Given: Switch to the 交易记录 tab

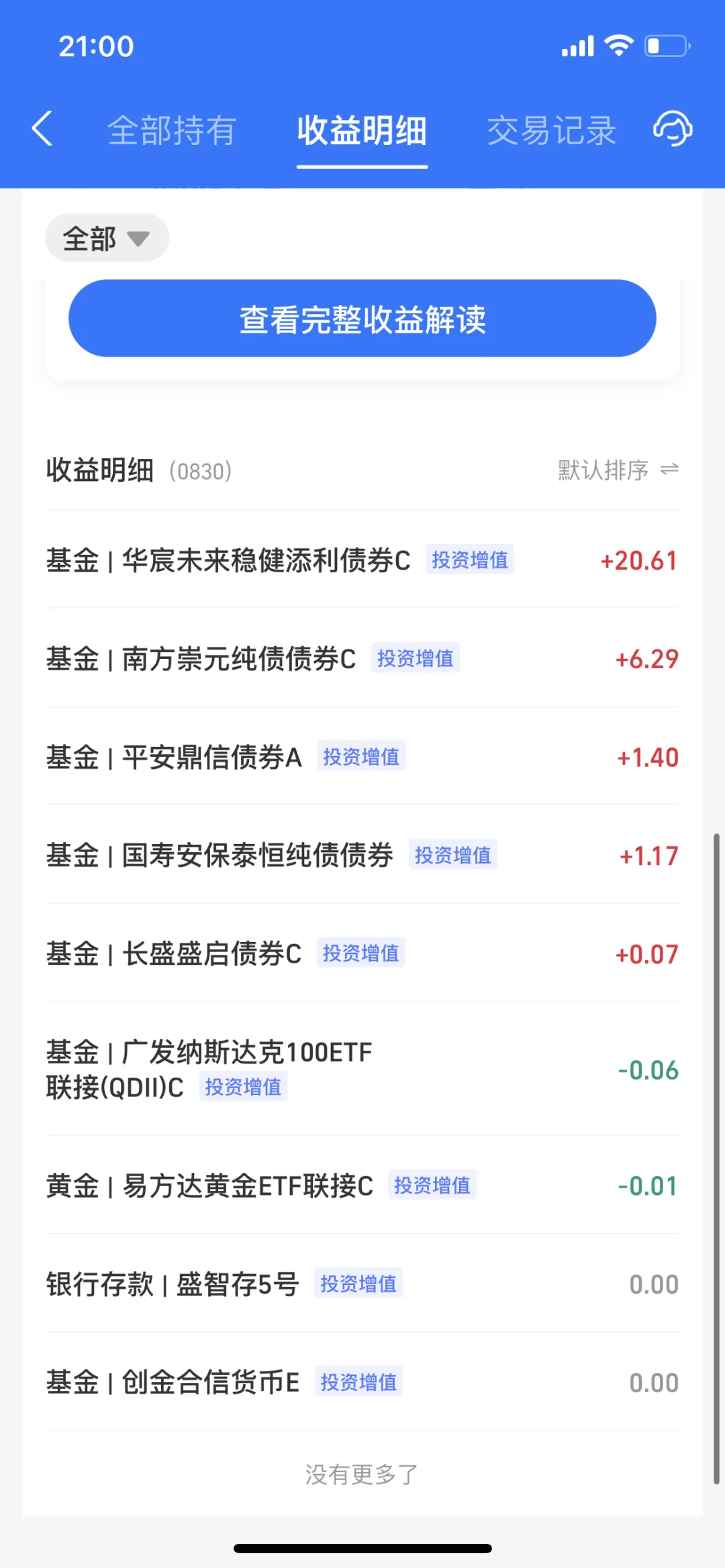Looking at the screenshot, I should click(x=552, y=130).
